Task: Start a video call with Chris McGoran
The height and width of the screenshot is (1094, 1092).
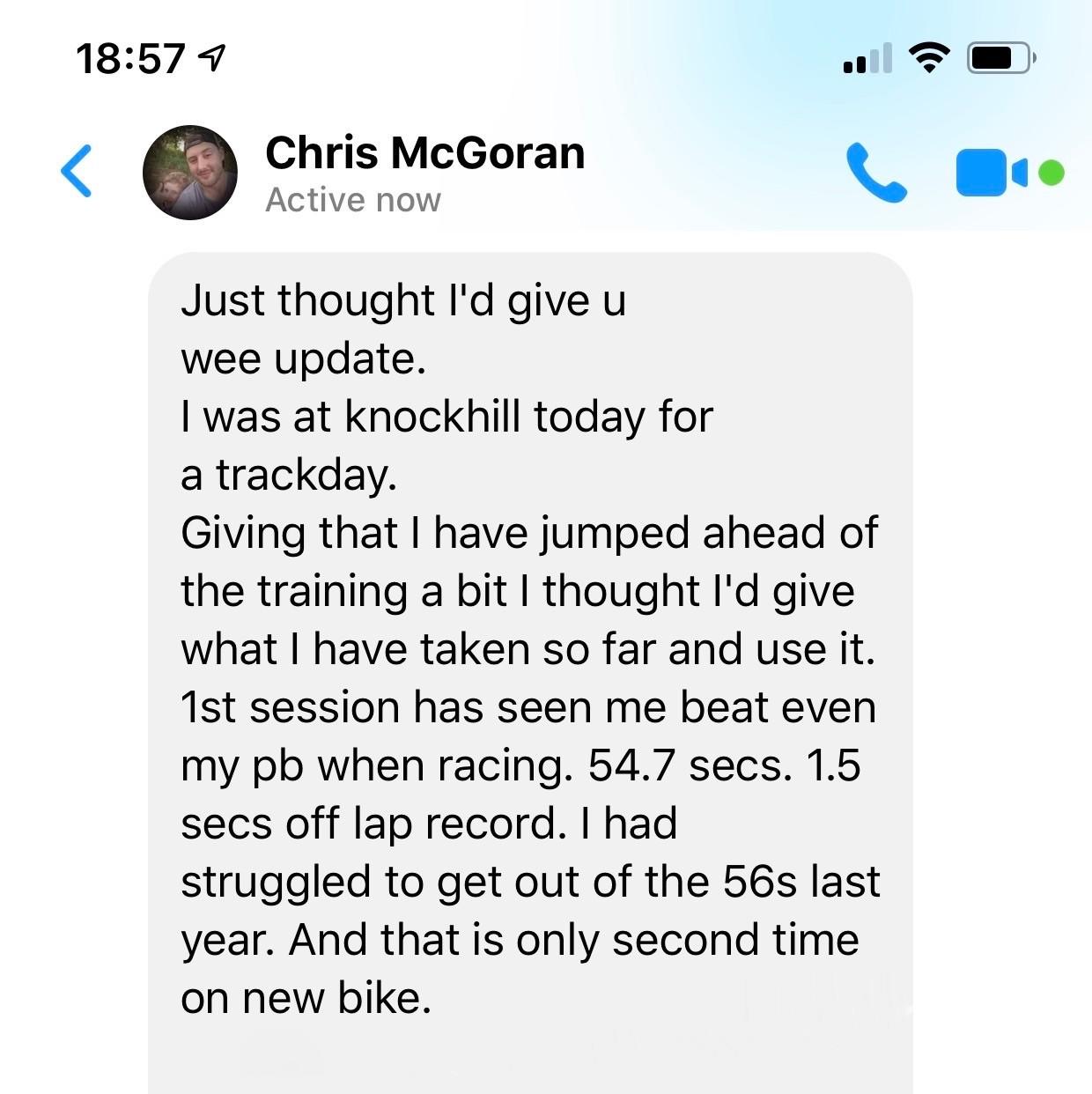Action: pyautogui.click(x=991, y=173)
